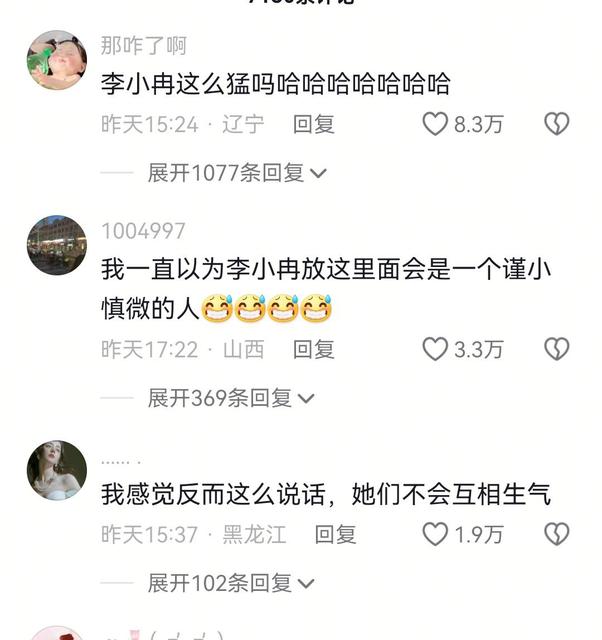The height and width of the screenshot is (640, 602).
Task: Open the username 那咋了啊 profile
Action: tap(143, 46)
